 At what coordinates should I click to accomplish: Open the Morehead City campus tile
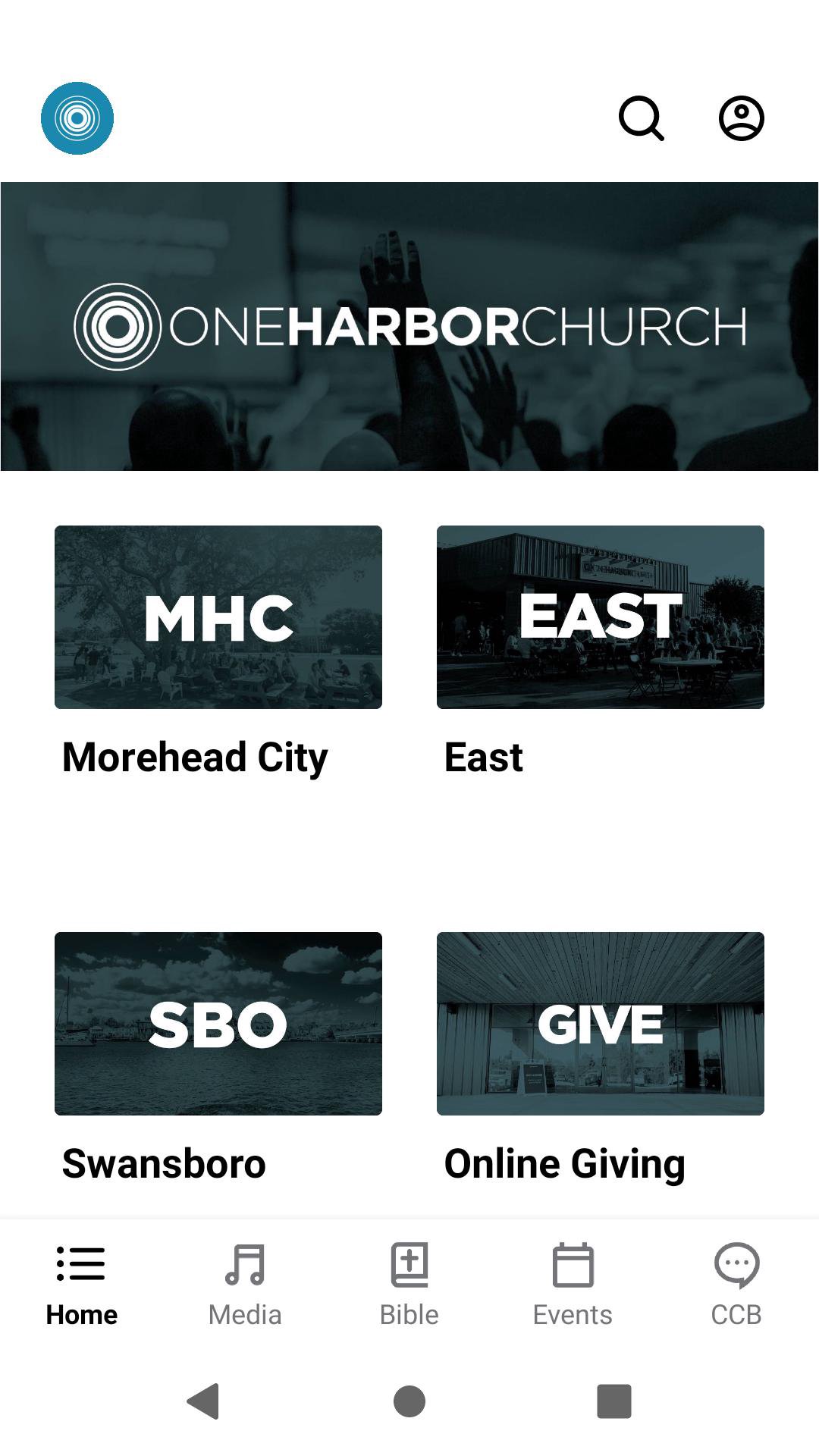pyautogui.click(x=218, y=617)
